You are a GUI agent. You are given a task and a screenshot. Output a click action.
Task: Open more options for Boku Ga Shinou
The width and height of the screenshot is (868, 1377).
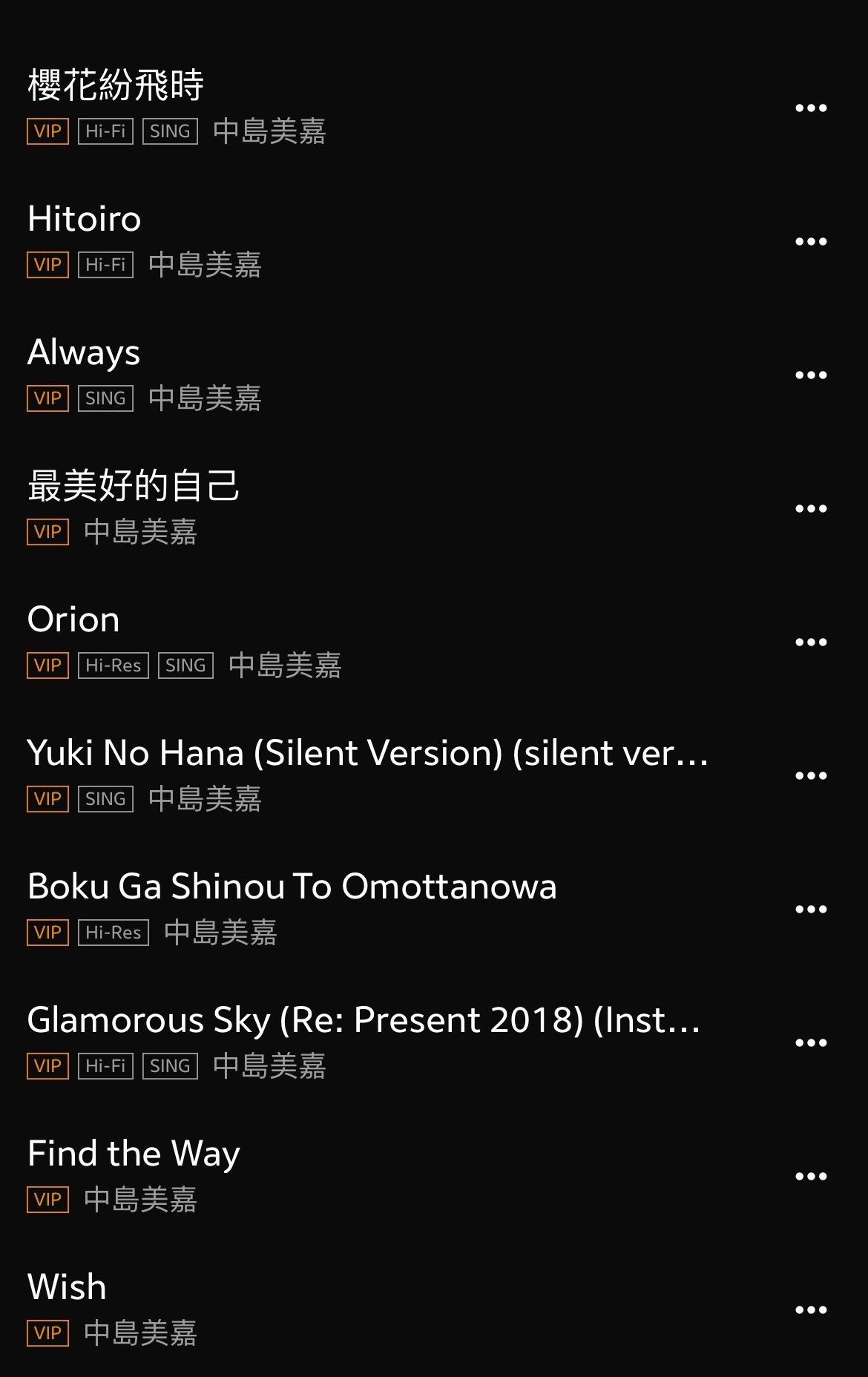(x=811, y=909)
